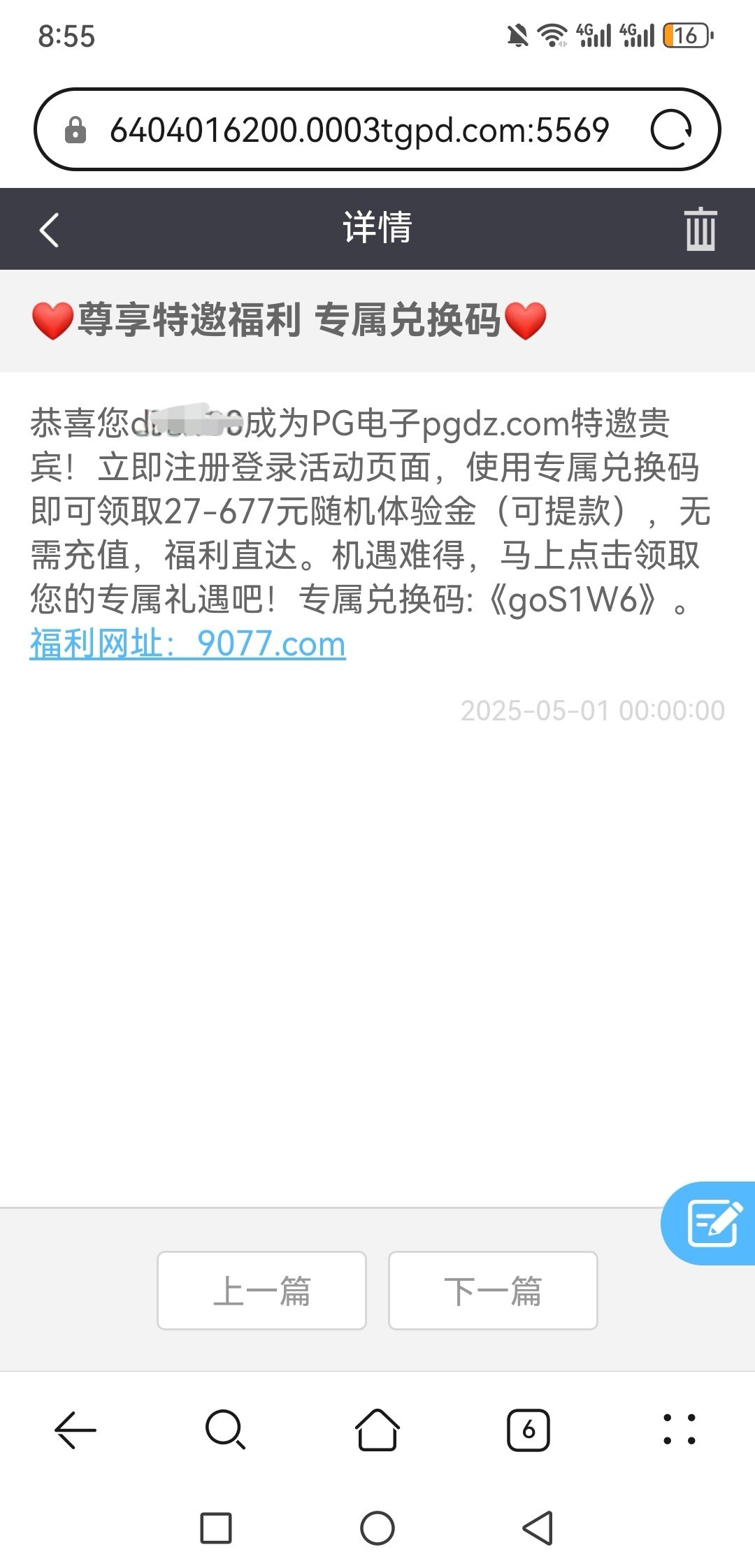The height and width of the screenshot is (1568, 755).
Task: Tap the browser address bar
Action: point(359,130)
